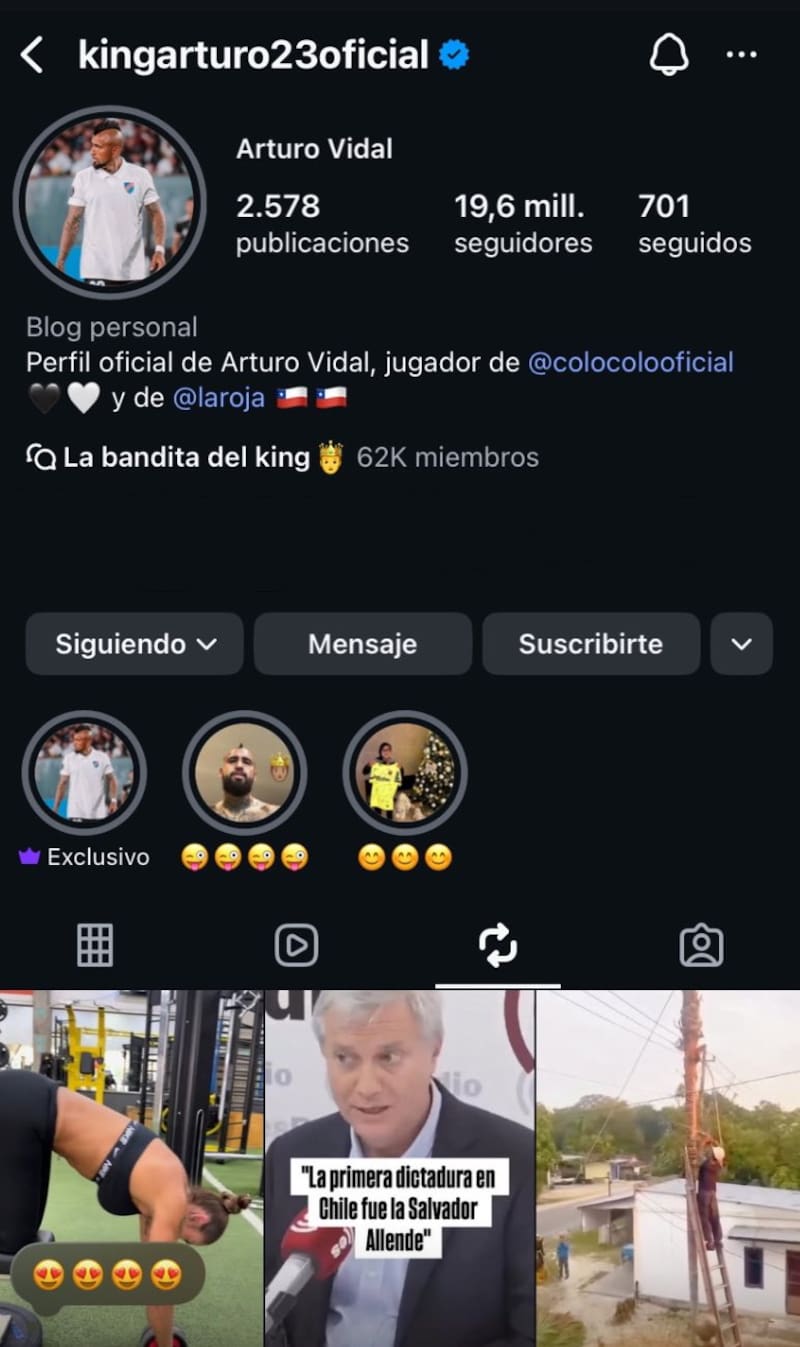Select the grid posts view icon
Viewport: 800px width, 1347px height.
pos(95,943)
